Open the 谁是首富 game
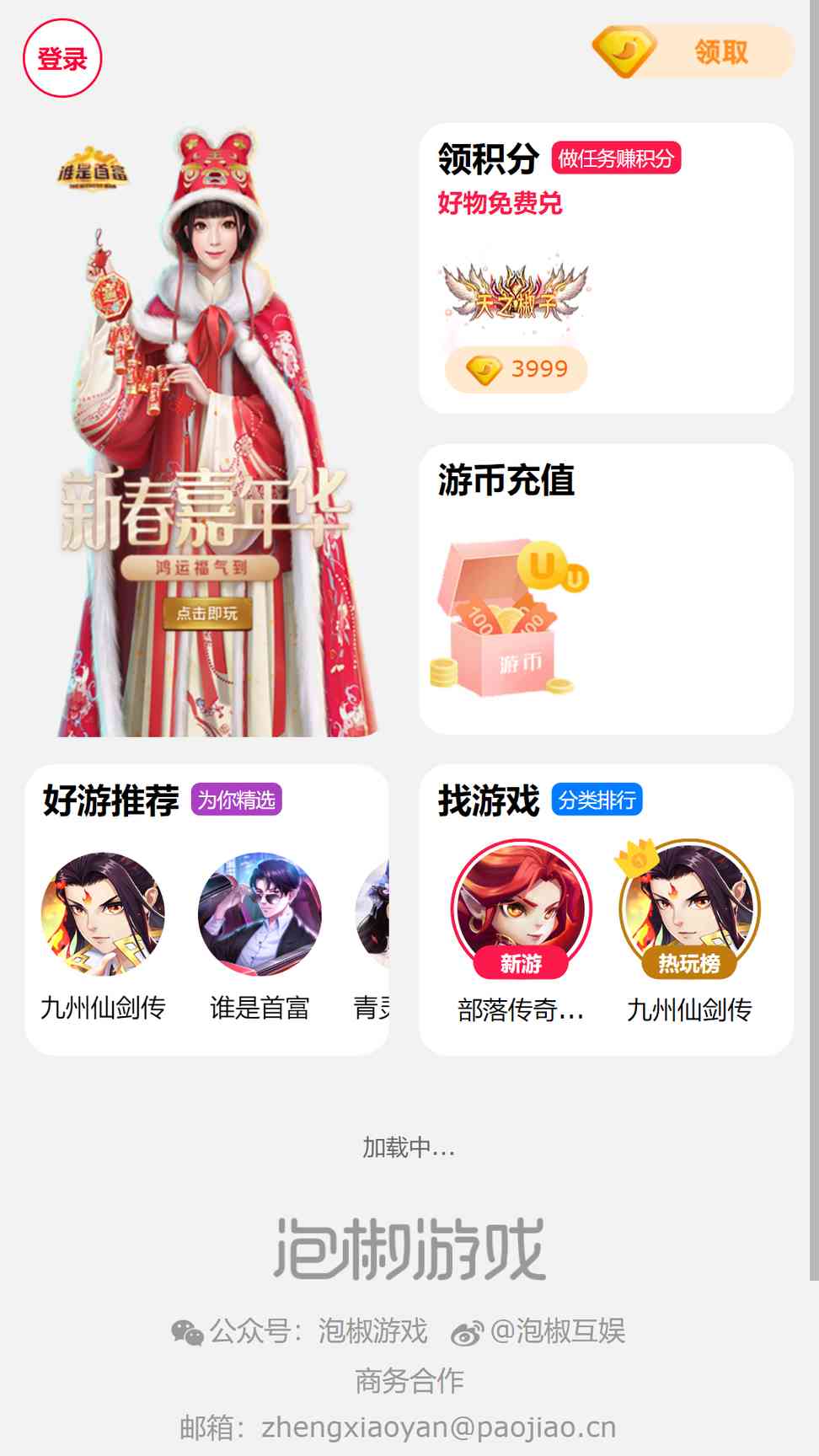Screen dimensions: 819x1456 (x=260, y=937)
